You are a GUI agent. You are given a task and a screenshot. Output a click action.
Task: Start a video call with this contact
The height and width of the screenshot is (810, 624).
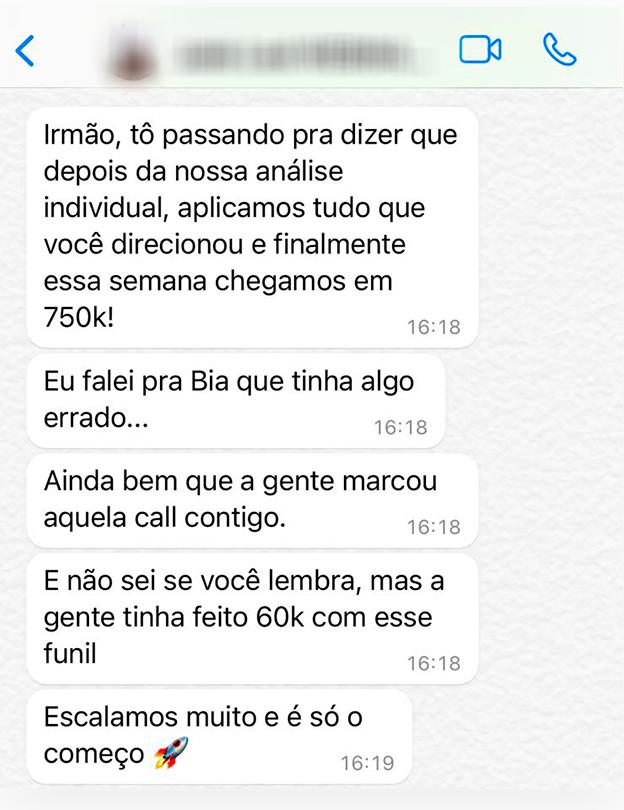click(480, 49)
